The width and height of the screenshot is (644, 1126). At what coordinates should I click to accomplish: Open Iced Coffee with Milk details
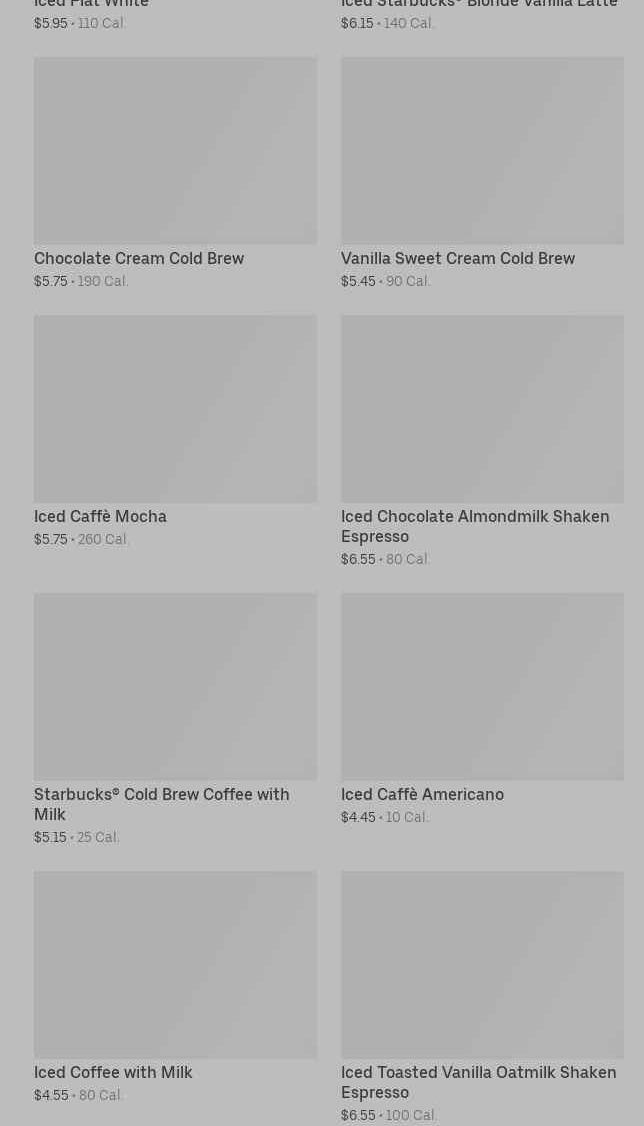175,987
